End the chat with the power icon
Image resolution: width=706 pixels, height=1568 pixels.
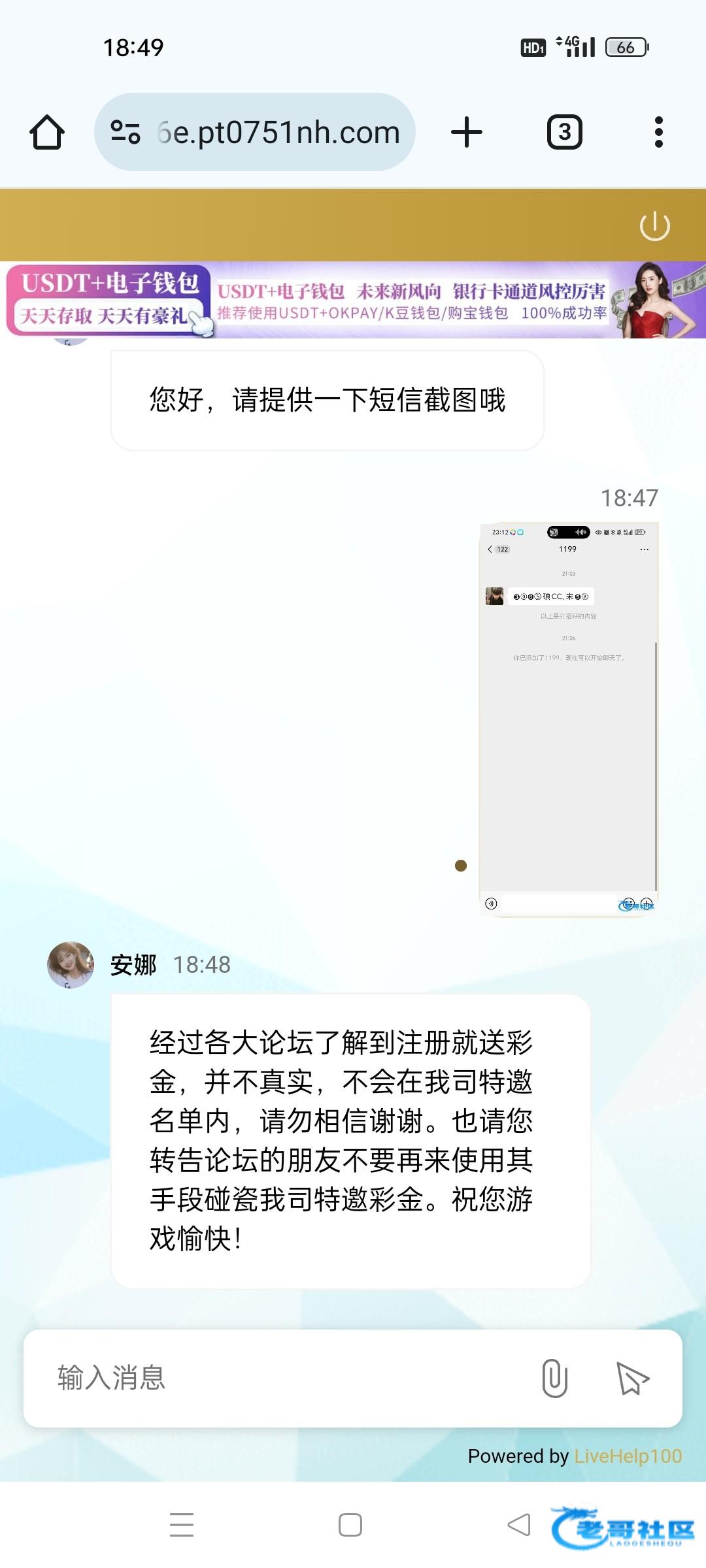coord(654,226)
